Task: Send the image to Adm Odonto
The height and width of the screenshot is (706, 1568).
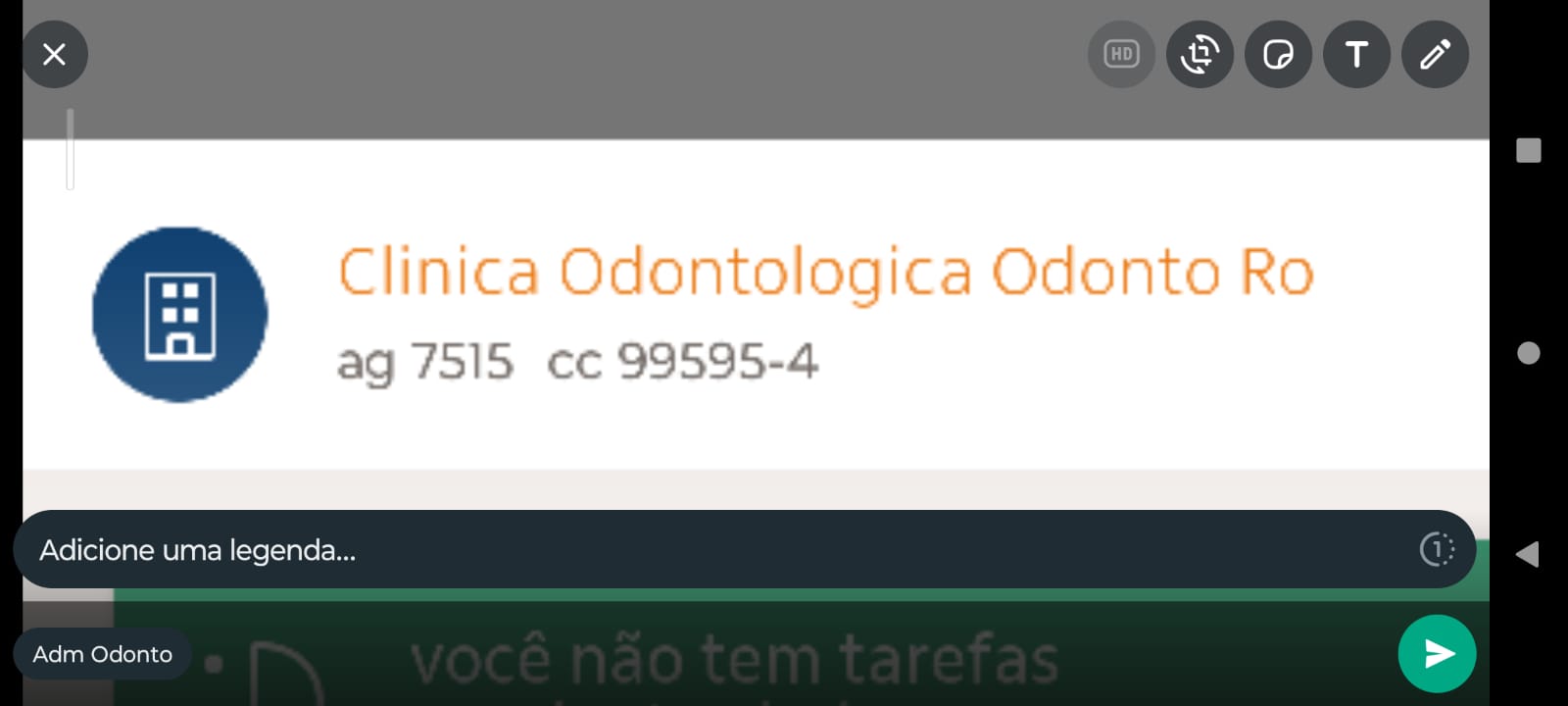Action: (x=1437, y=653)
